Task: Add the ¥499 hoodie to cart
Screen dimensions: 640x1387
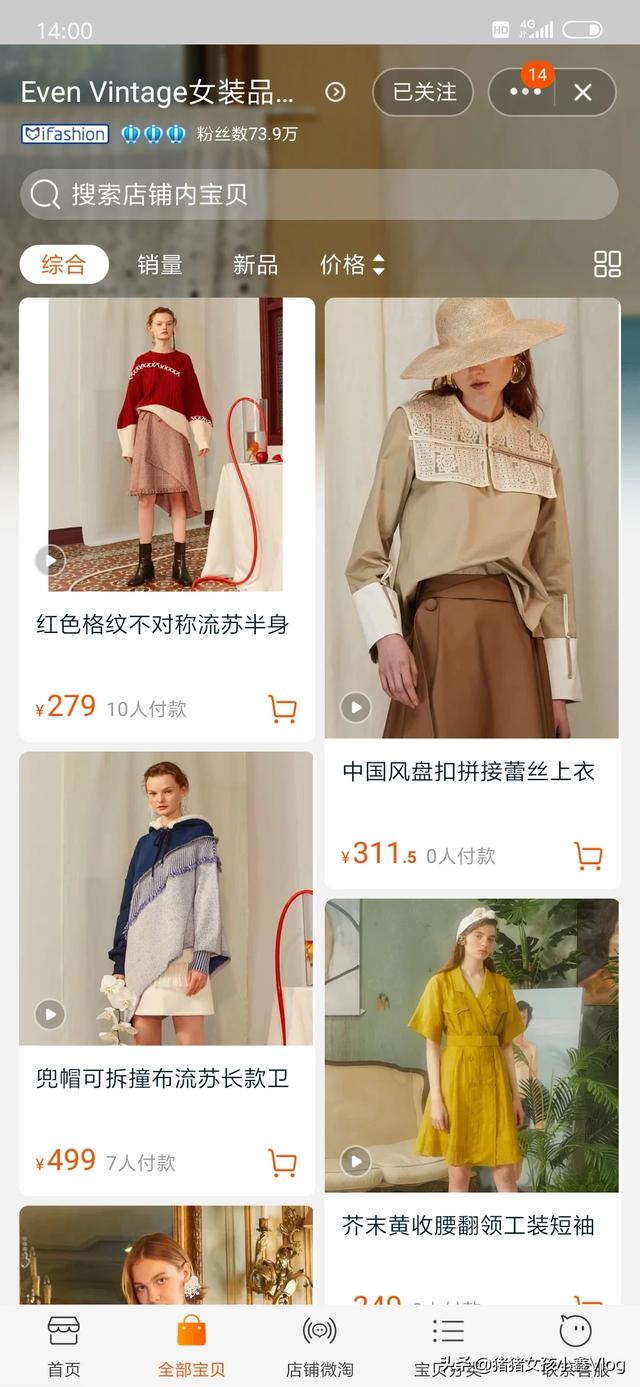Action: coord(283,1162)
